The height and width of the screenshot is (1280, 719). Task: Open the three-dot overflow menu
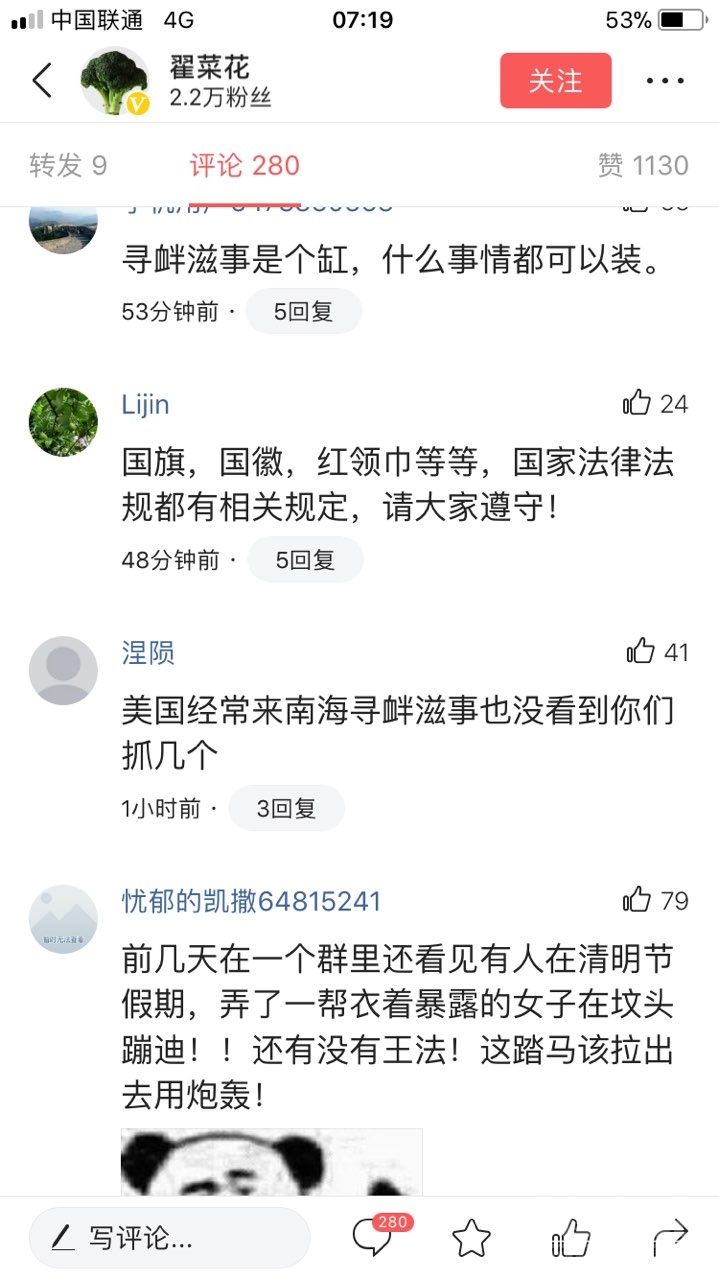664,80
